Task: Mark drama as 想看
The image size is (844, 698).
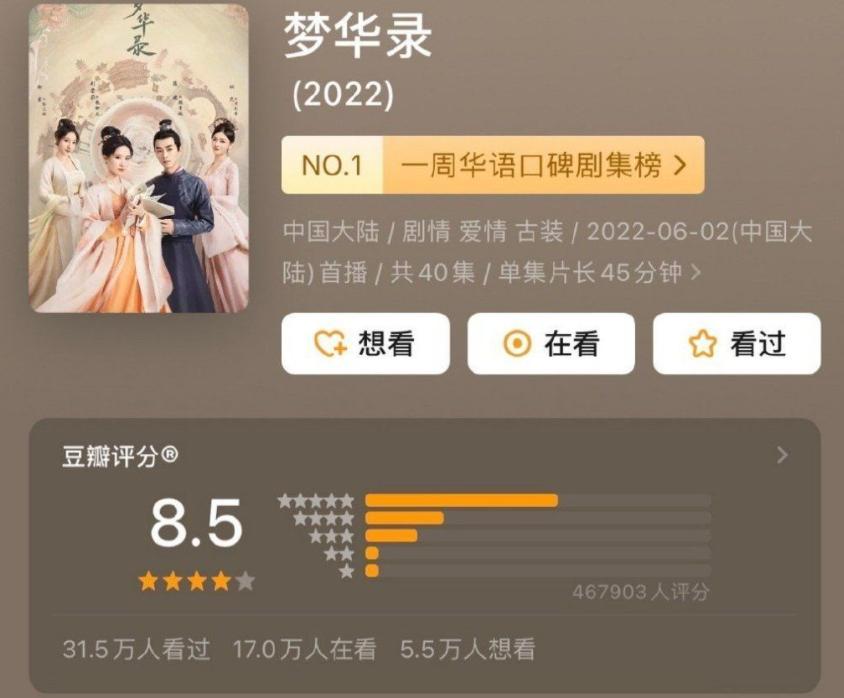Action: (364, 344)
